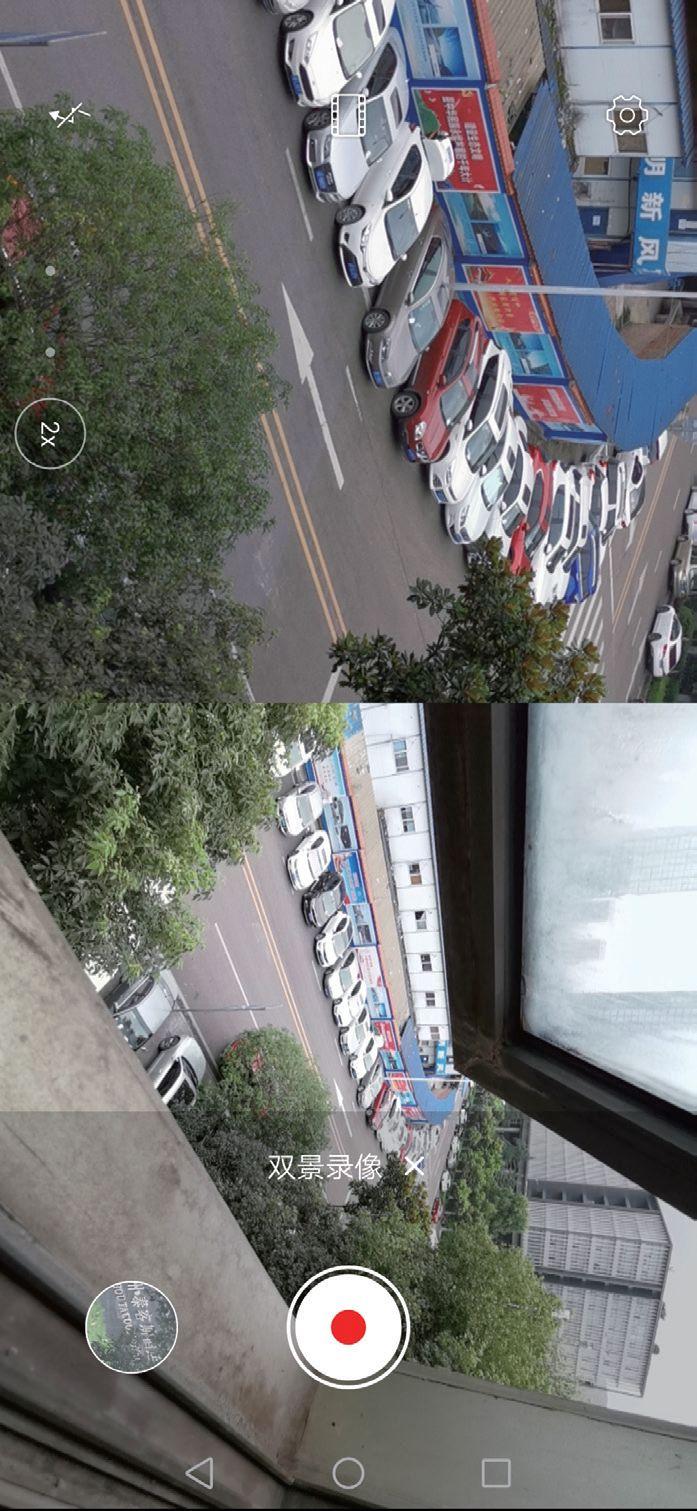The width and height of the screenshot is (697, 1511).
Task: Open camera settings gear
Action: pyautogui.click(x=627, y=116)
